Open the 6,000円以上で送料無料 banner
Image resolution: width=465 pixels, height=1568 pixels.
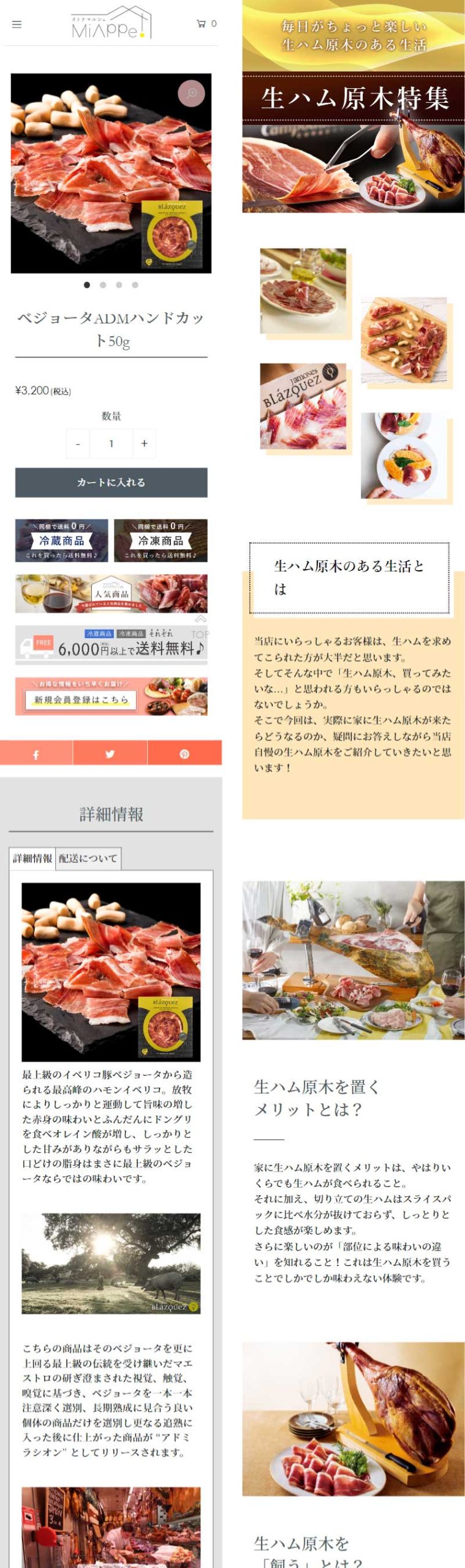(x=111, y=646)
